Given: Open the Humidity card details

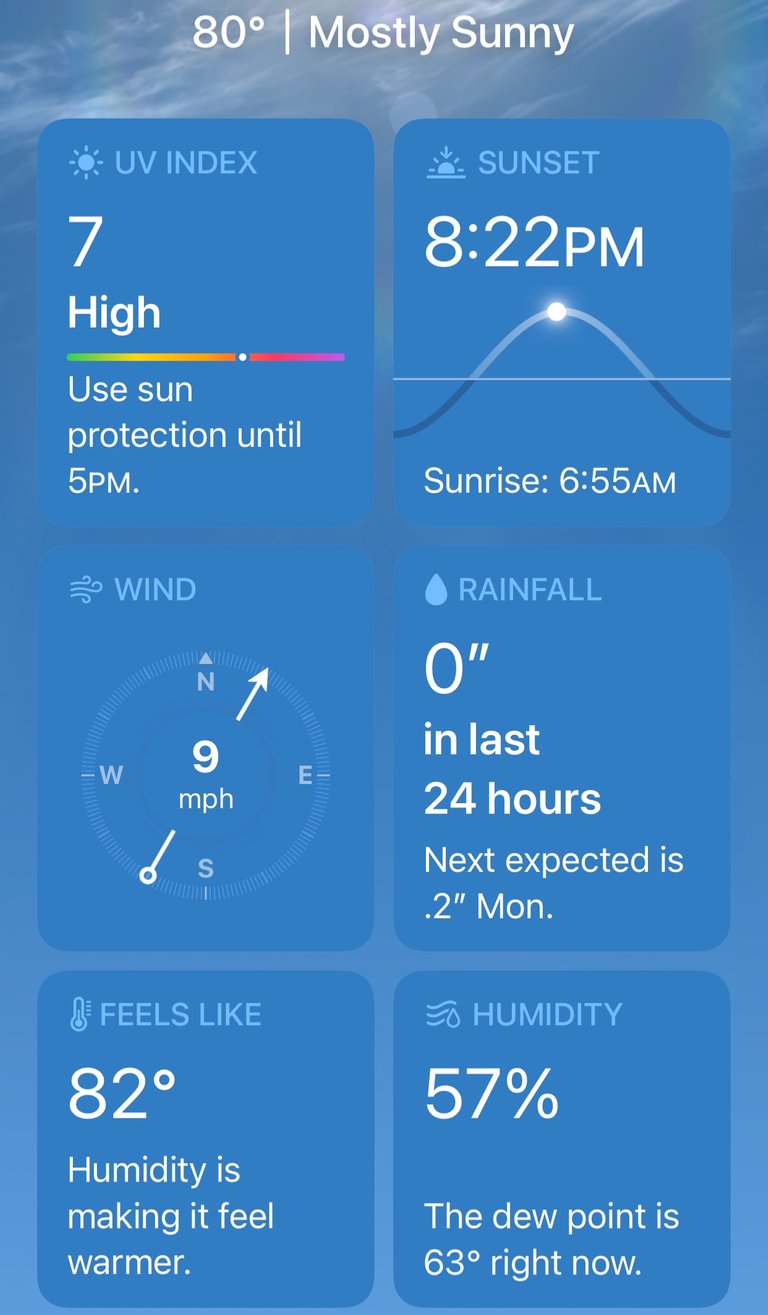Looking at the screenshot, I should [x=562, y=1139].
